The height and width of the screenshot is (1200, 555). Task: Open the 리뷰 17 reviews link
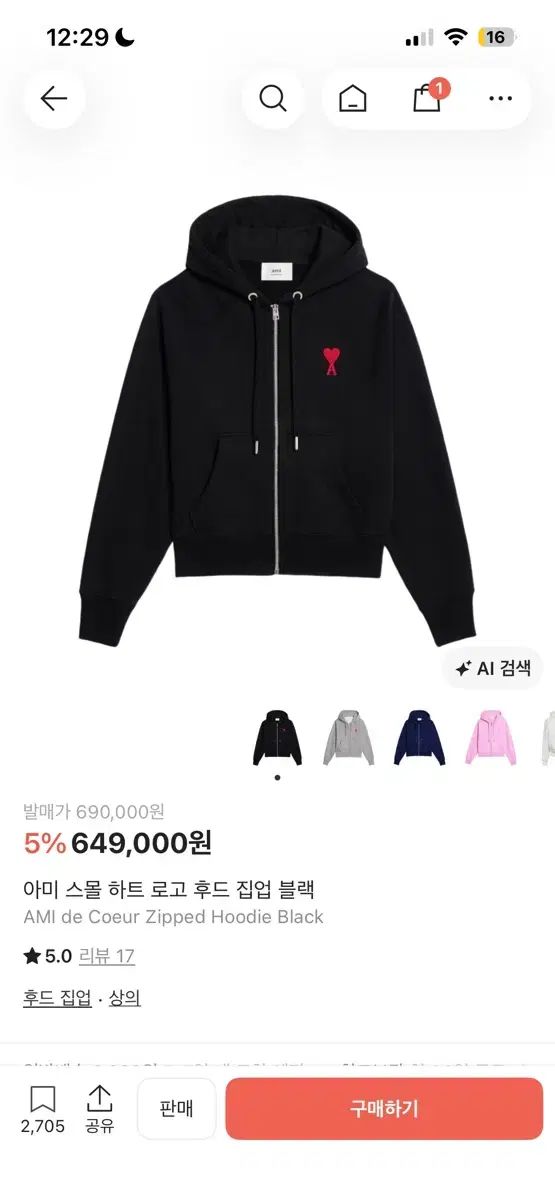(x=107, y=956)
